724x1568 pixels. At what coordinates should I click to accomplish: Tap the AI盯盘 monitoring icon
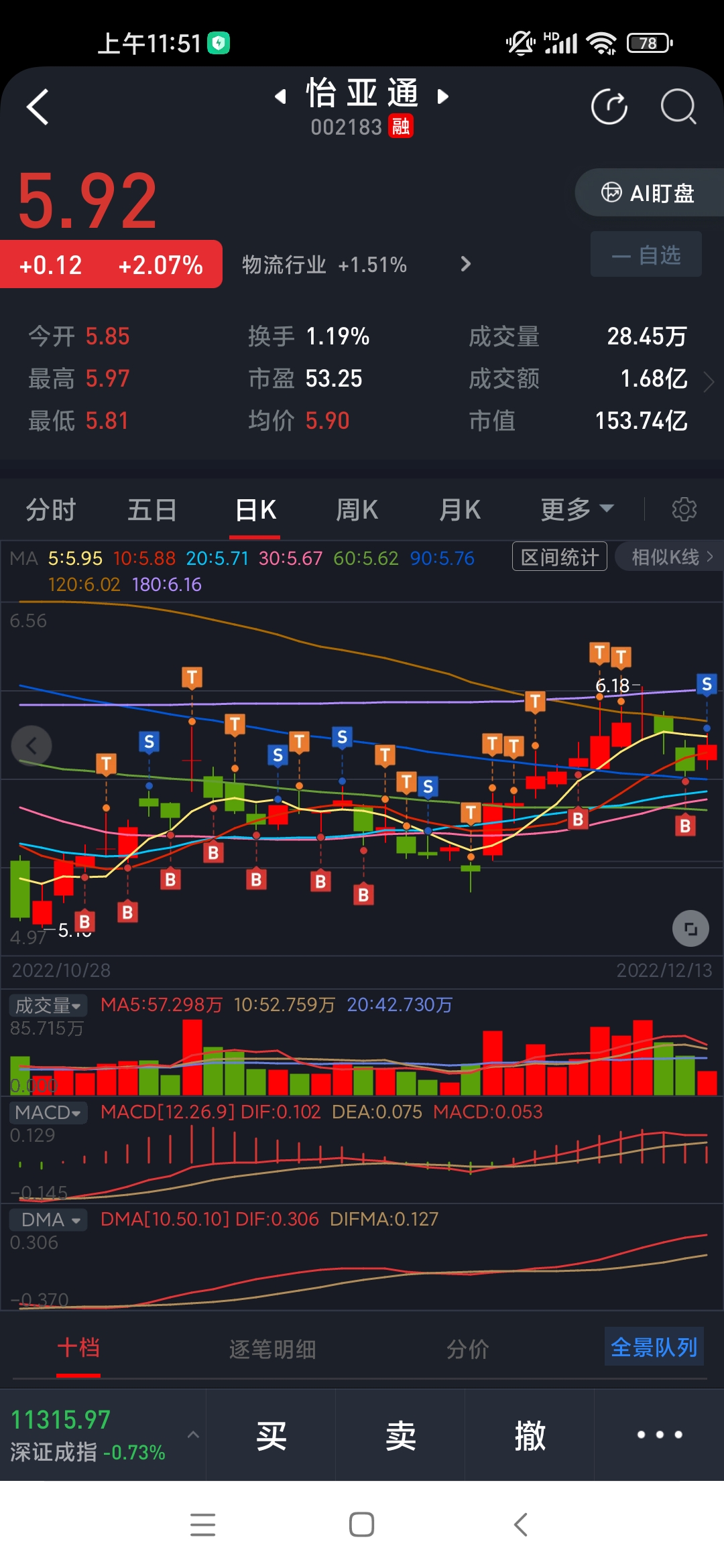click(x=648, y=192)
